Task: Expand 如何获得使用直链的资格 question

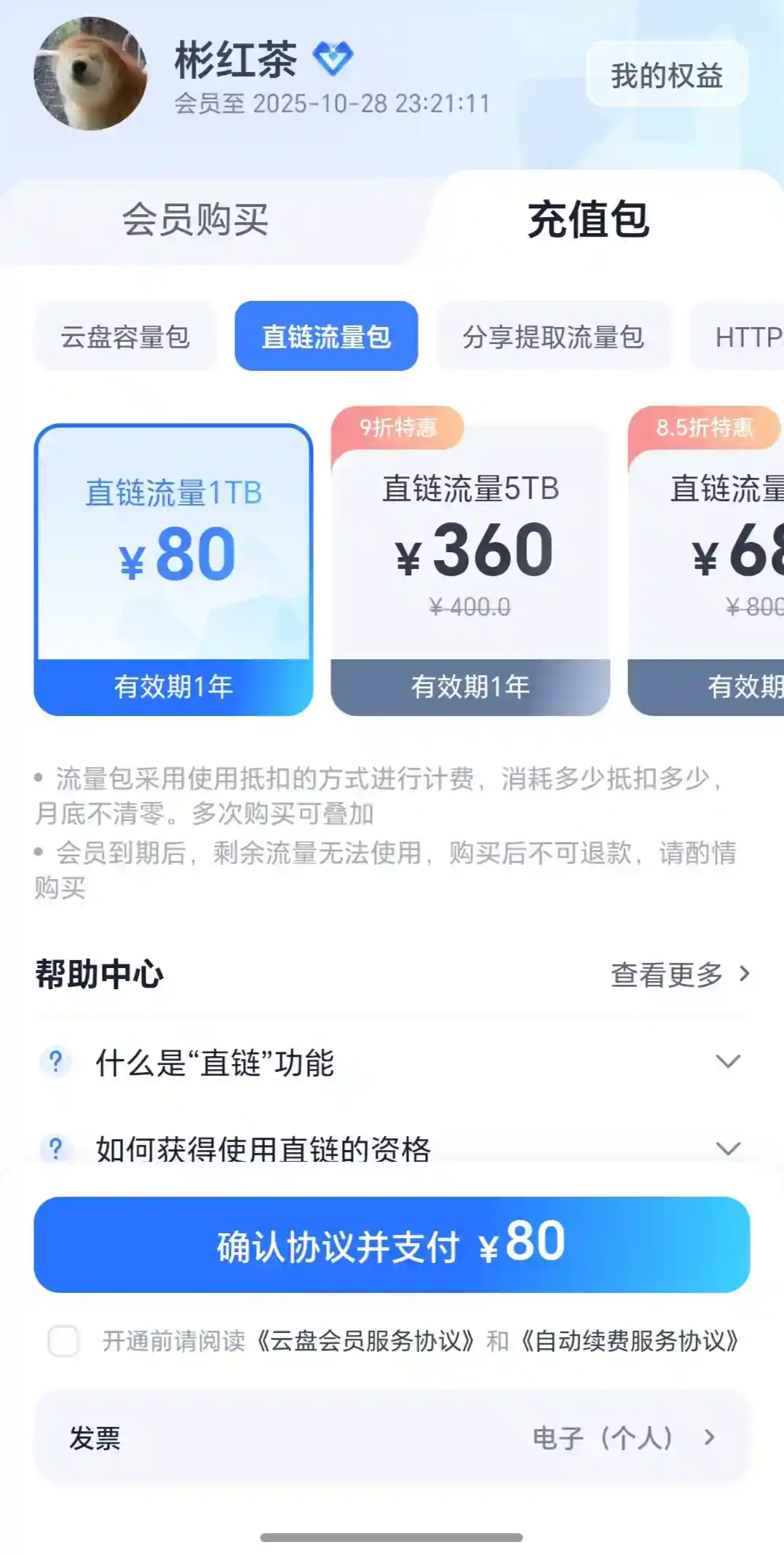Action: pos(392,1148)
